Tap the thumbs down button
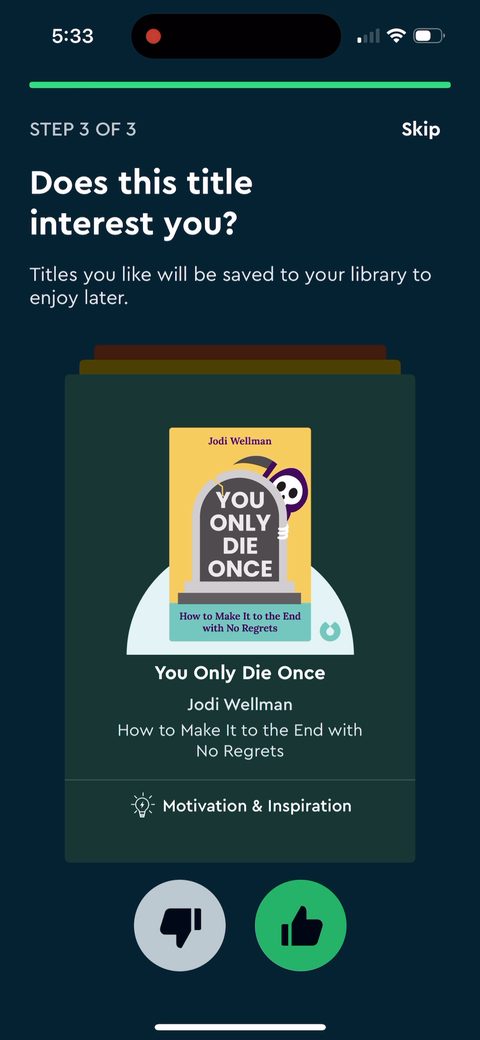 point(180,925)
